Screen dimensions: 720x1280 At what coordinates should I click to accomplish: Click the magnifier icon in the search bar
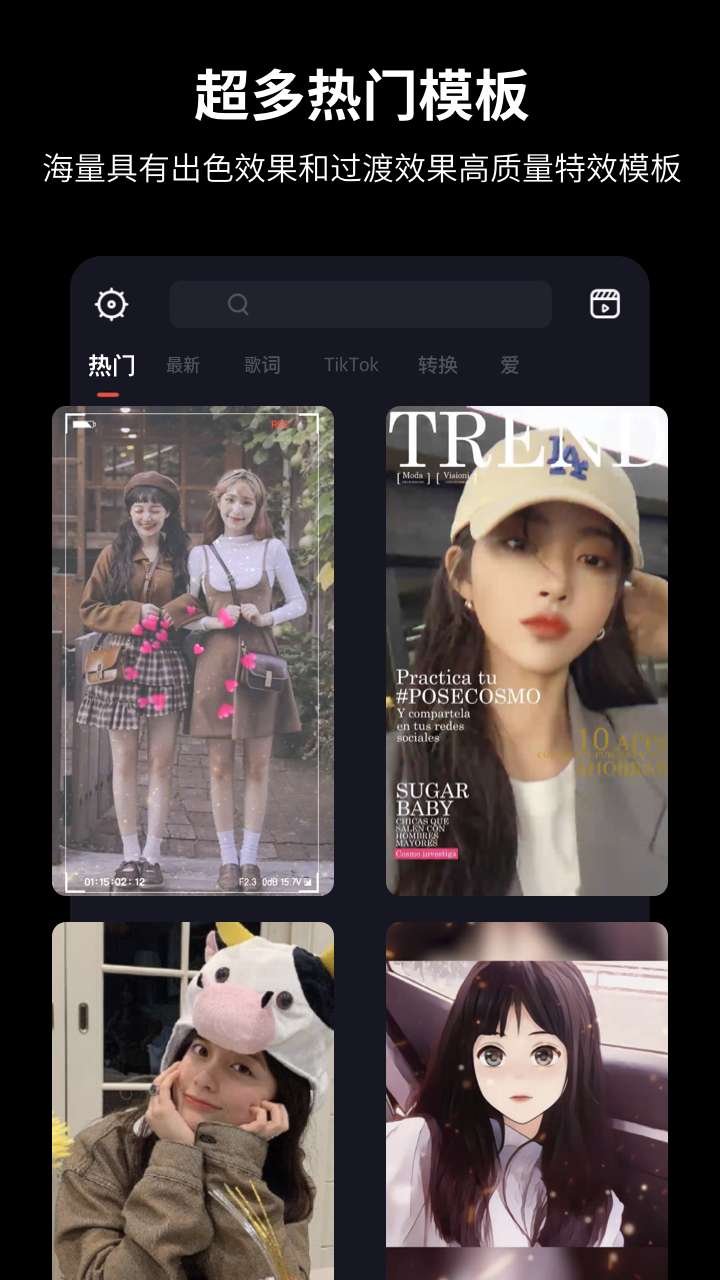(x=237, y=303)
